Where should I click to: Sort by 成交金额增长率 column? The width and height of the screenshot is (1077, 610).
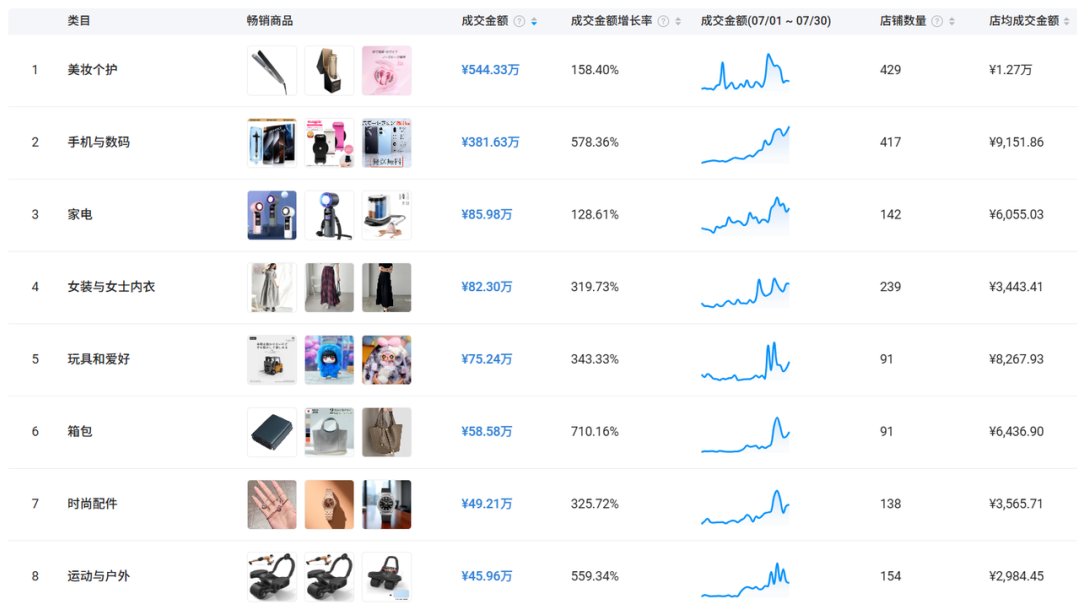click(x=678, y=21)
